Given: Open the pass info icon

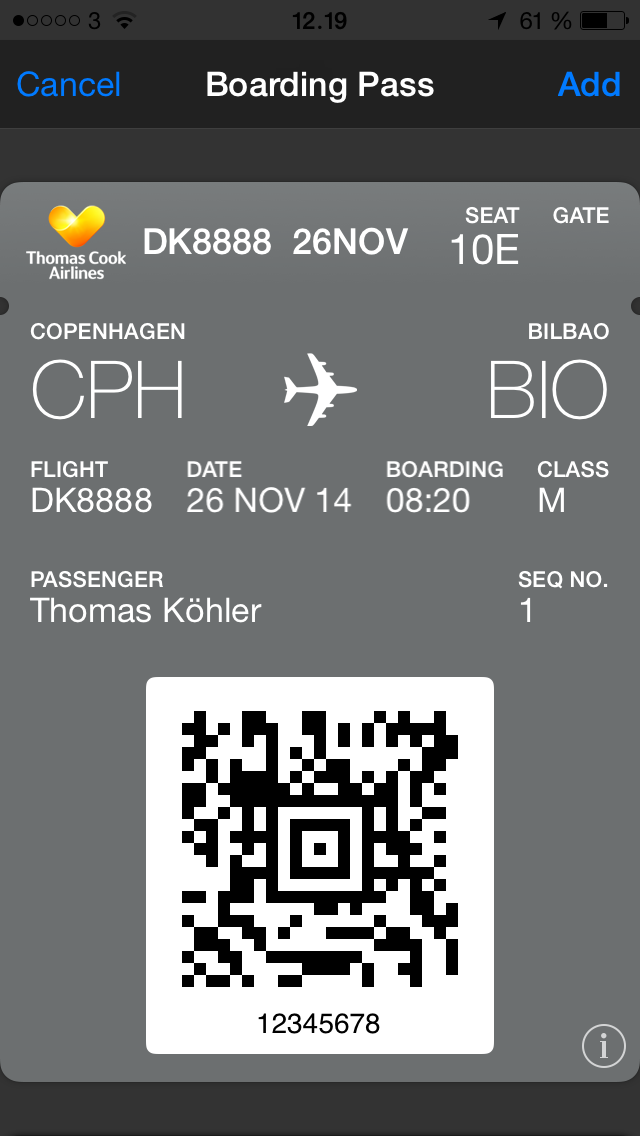Looking at the screenshot, I should point(604,1046).
